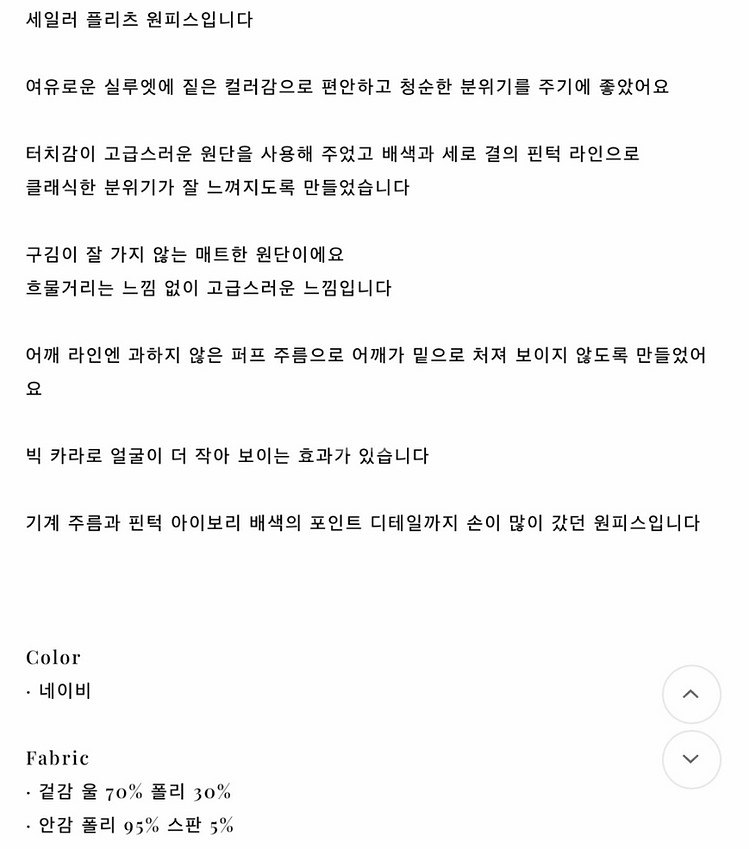Click the circular up-chevron scroll button

point(691,694)
